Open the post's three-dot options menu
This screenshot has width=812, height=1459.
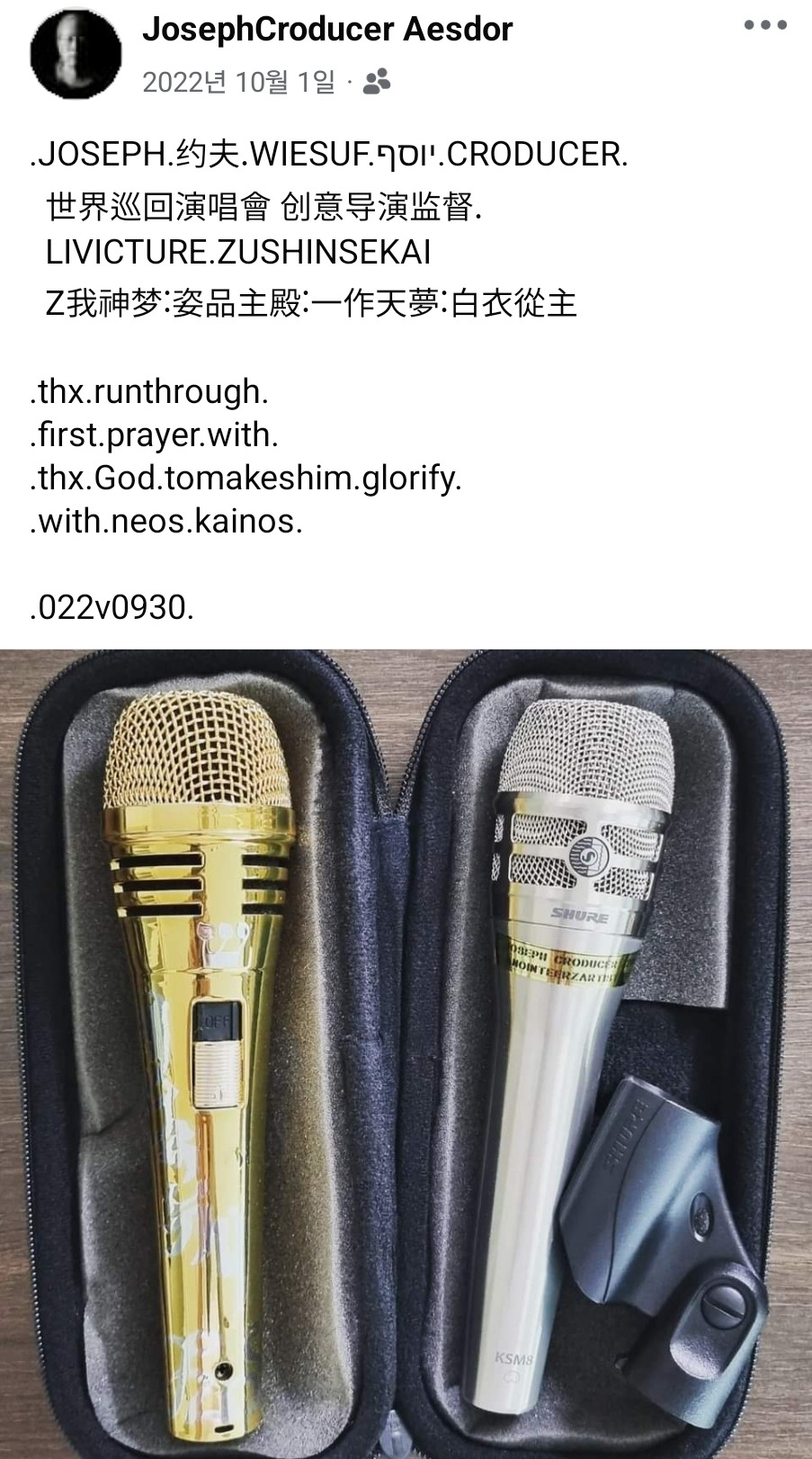765,25
